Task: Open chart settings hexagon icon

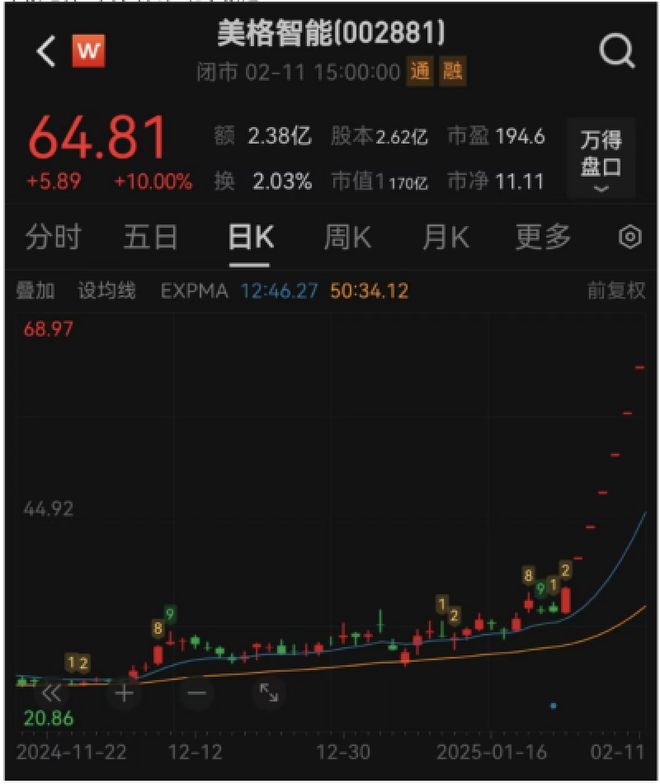Action: 630,237
